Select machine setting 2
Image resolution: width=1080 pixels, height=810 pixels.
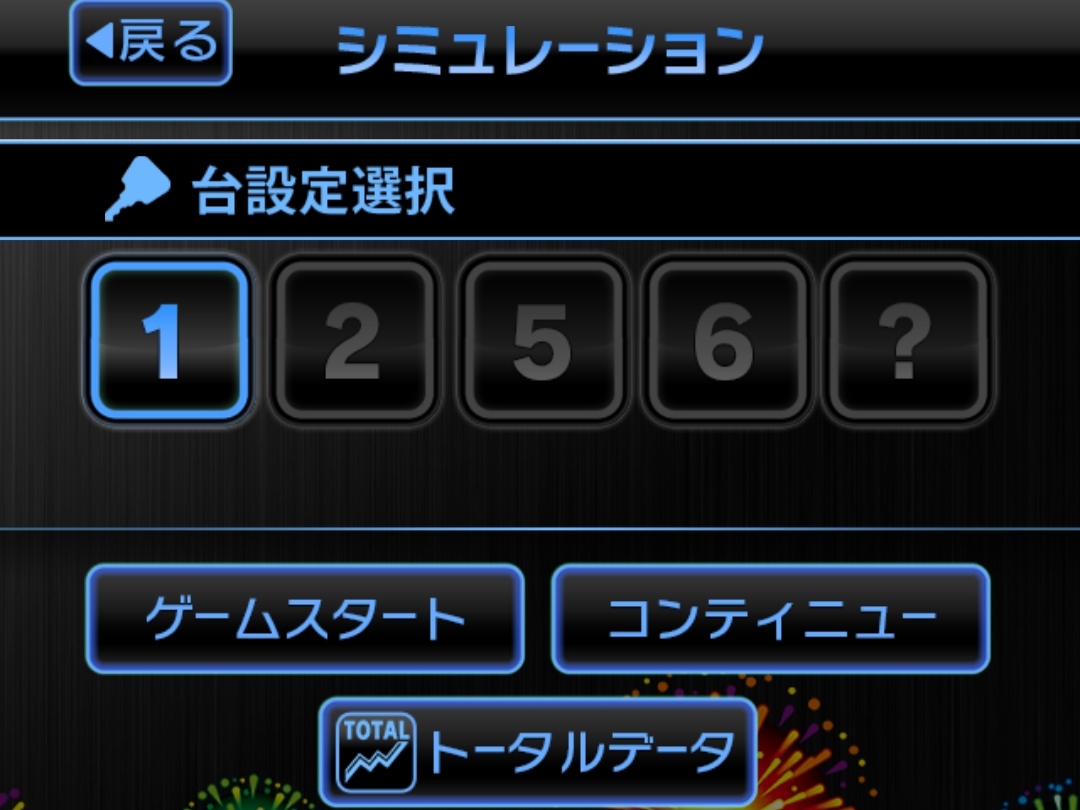pos(354,340)
